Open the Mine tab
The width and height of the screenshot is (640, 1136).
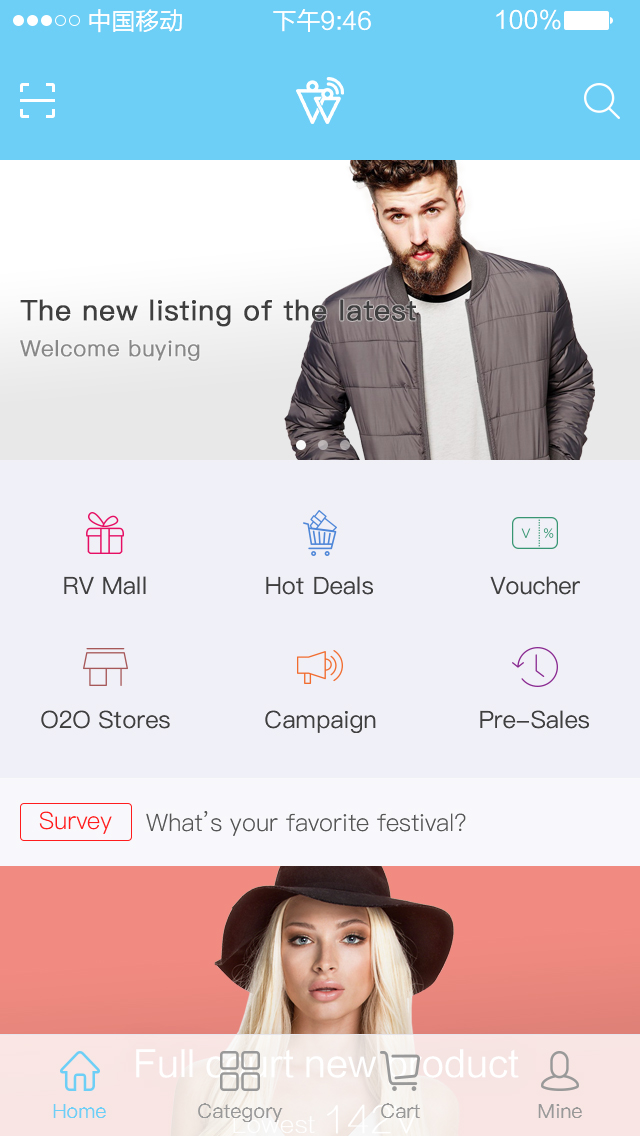[560, 1085]
